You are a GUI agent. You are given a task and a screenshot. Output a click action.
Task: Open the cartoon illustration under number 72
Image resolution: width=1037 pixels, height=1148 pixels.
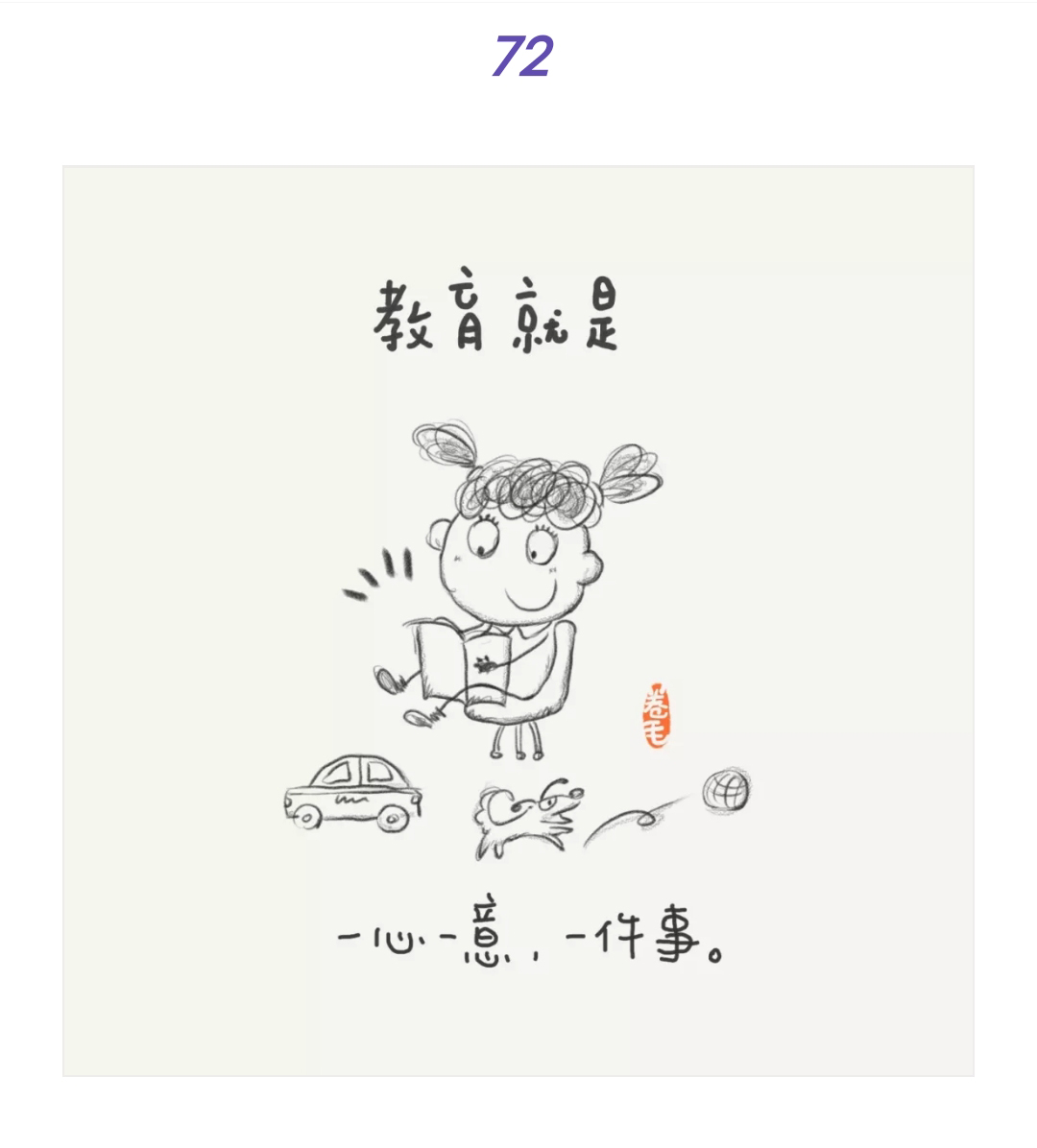(518, 621)
